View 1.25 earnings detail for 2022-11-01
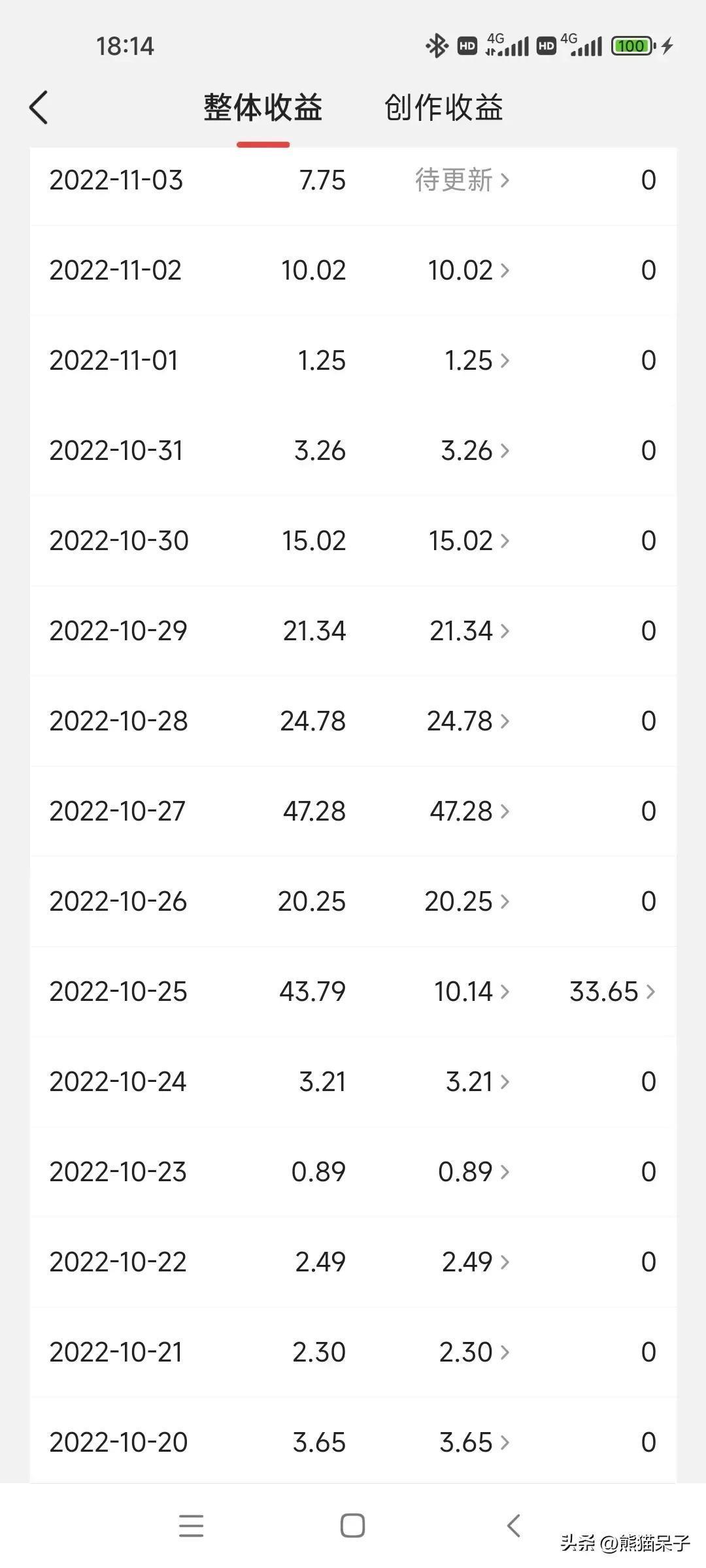Screen dimensions: 706x1568 click(476, 361)
